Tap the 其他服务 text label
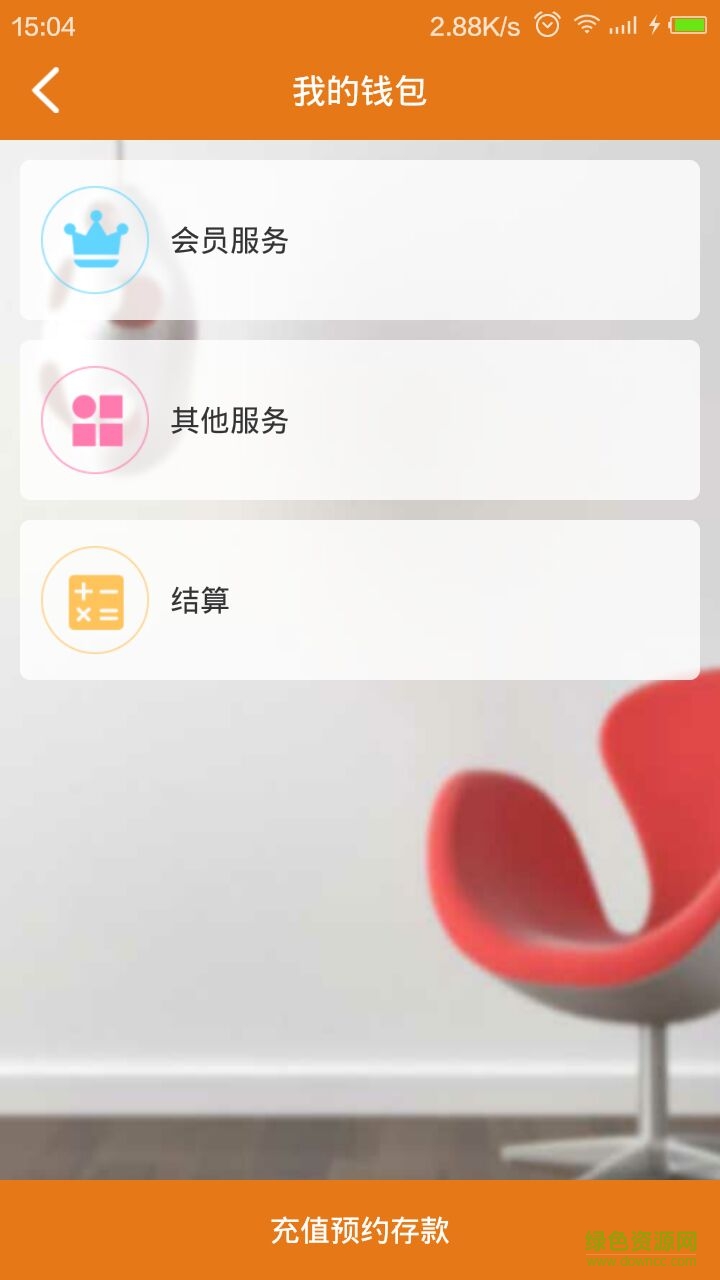 pyautogui.click(x=229, y=421)
